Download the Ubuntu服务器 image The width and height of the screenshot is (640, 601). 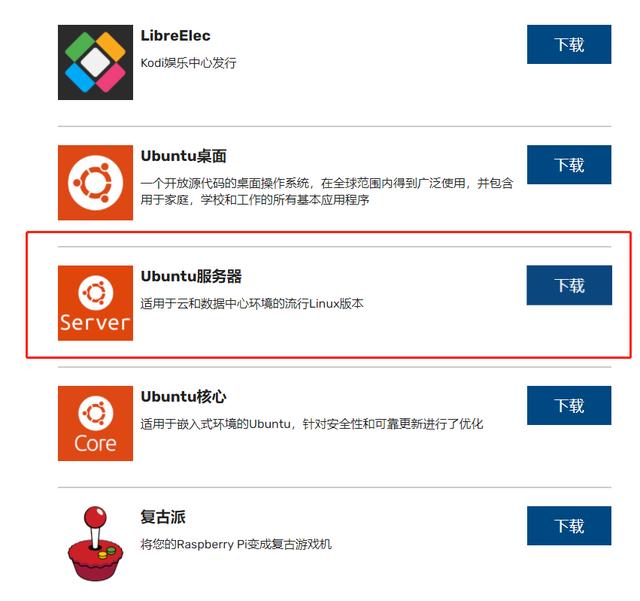click(568, 286)
